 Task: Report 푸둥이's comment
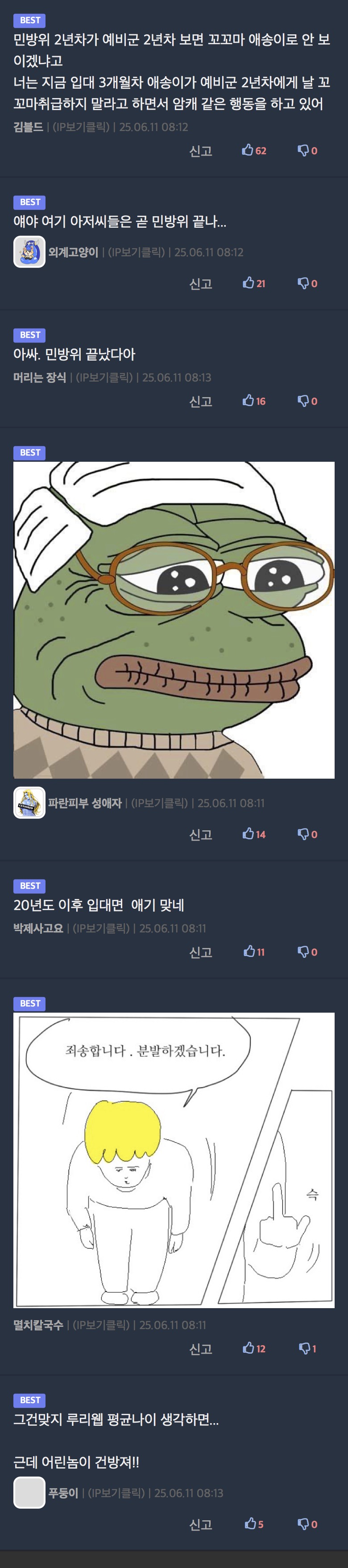(200, 1524)
